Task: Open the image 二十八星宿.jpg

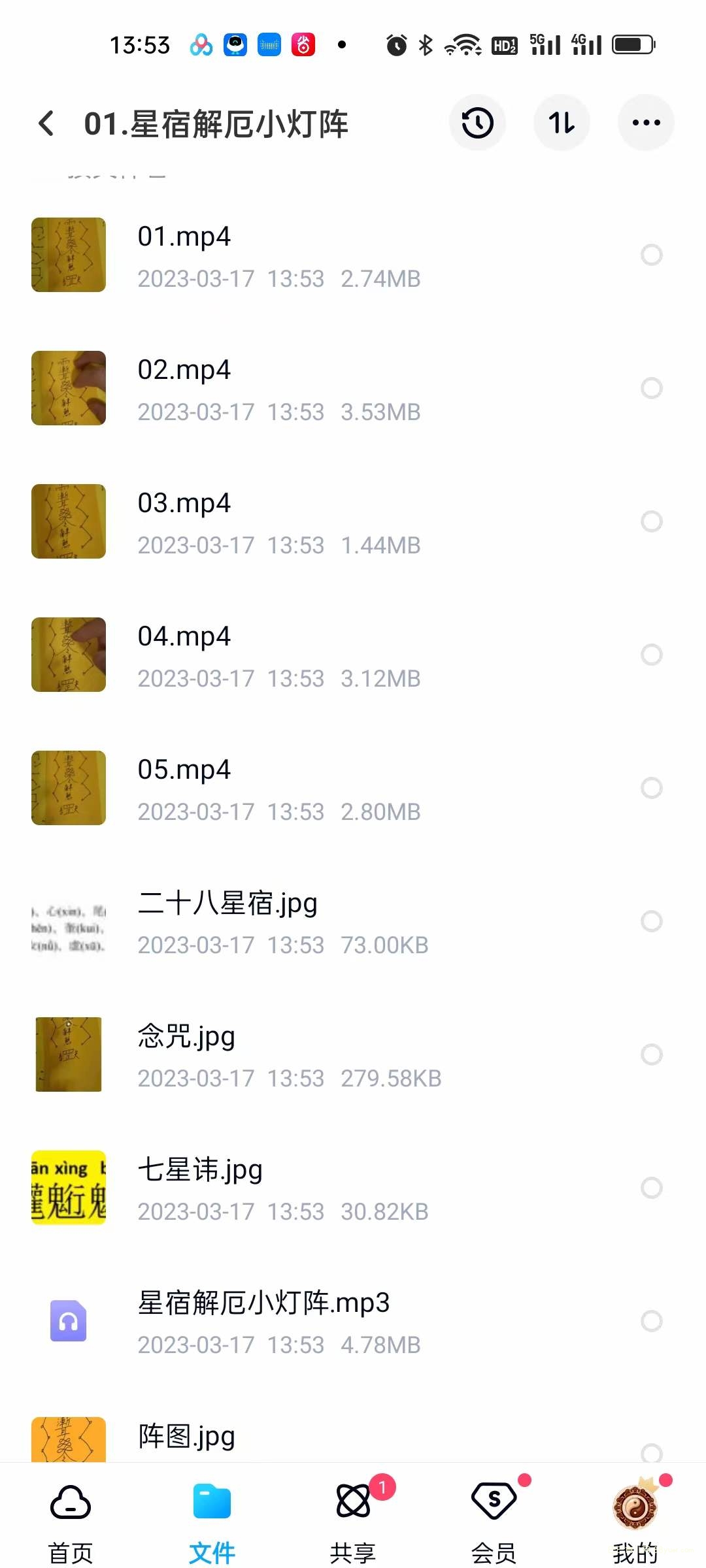Action: point(353,921)
